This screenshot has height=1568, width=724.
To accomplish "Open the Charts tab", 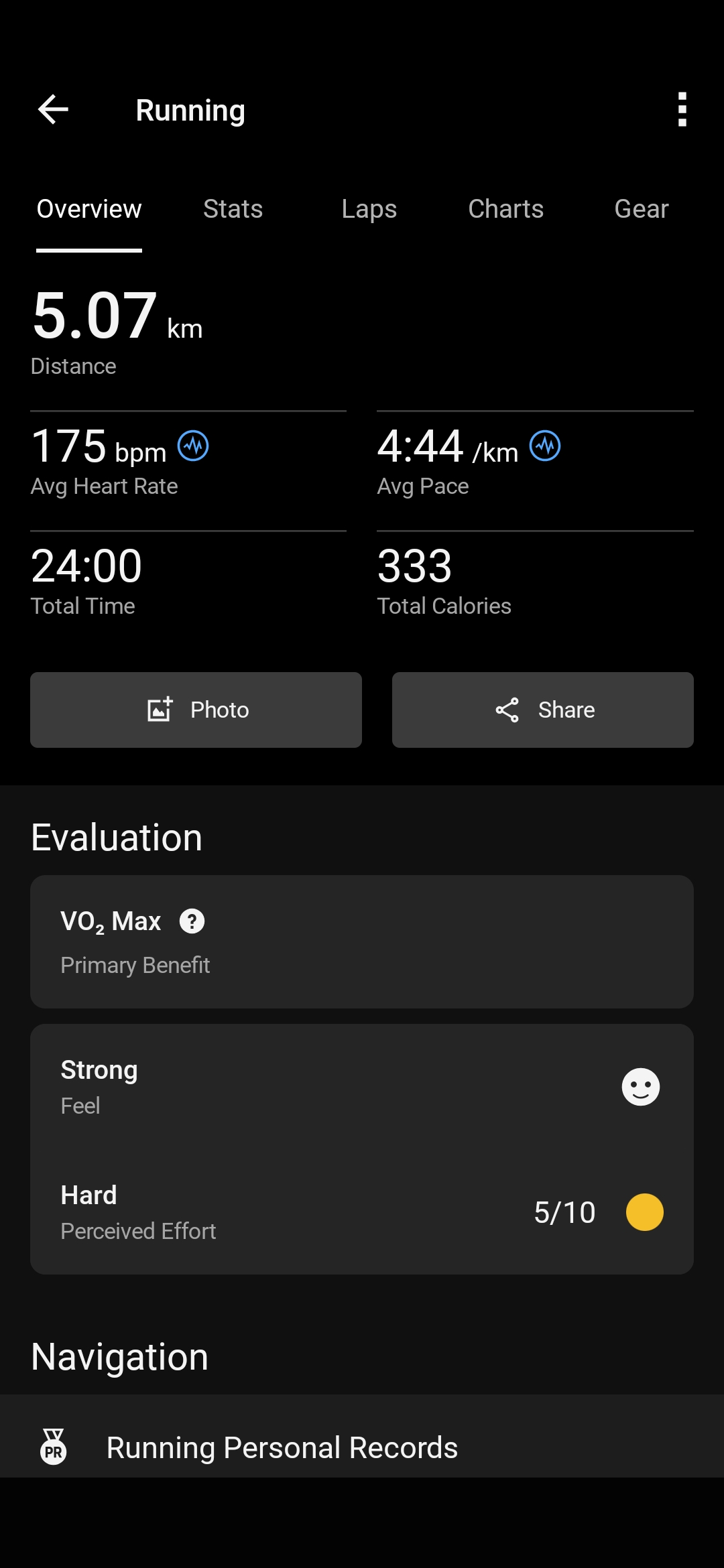I will pyautogui.click(x=505, y=209).
